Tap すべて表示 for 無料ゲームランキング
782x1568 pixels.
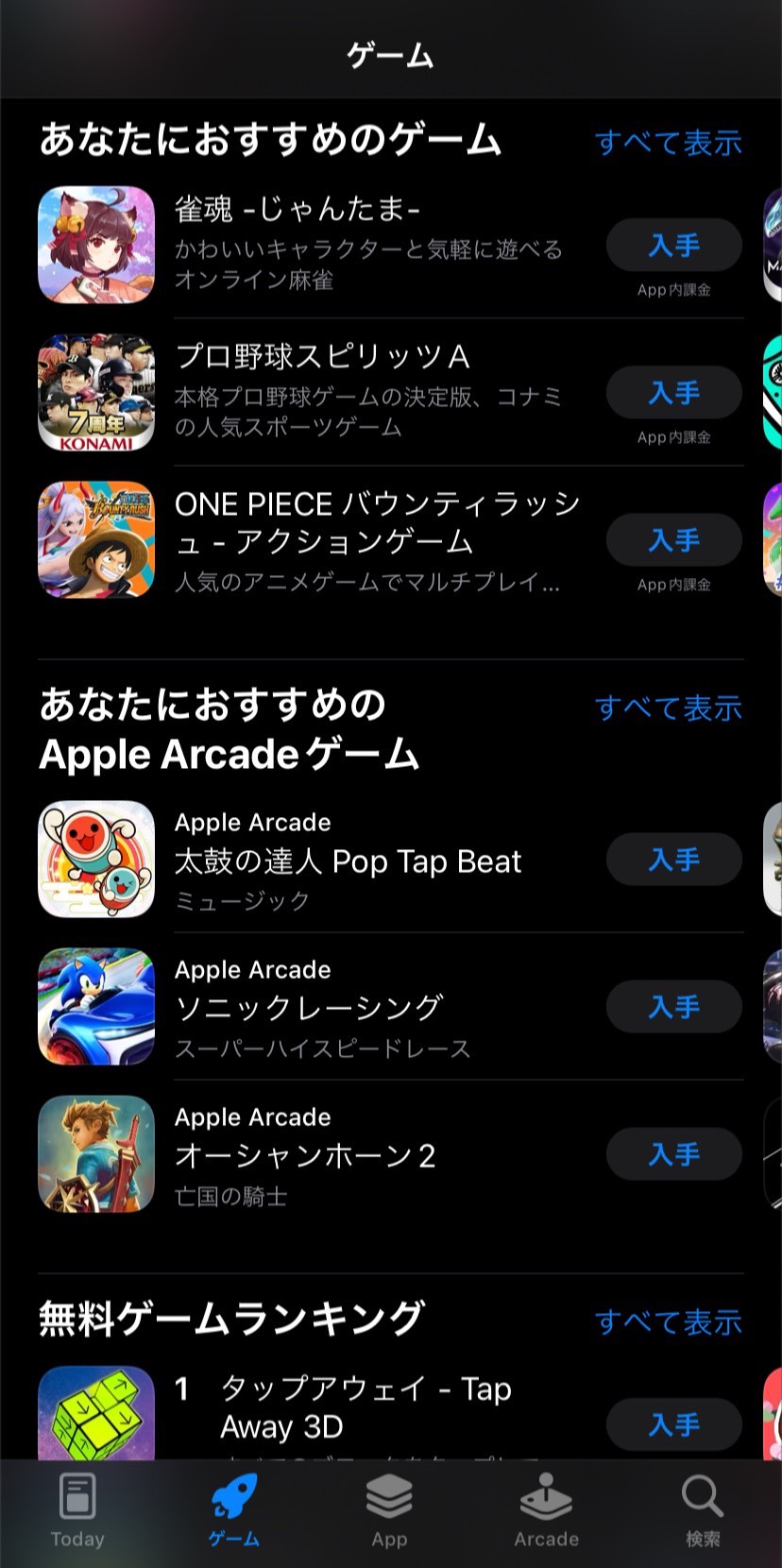click(x=668, y=1321)
